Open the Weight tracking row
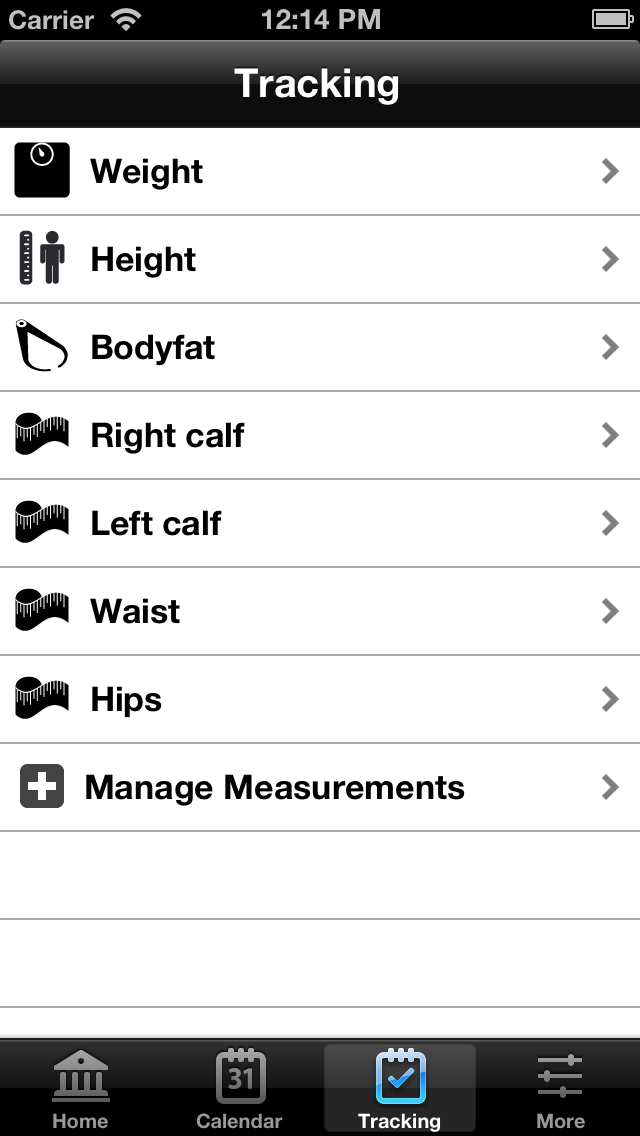This screenshot has width=640, height=1136. pos(320,171)
